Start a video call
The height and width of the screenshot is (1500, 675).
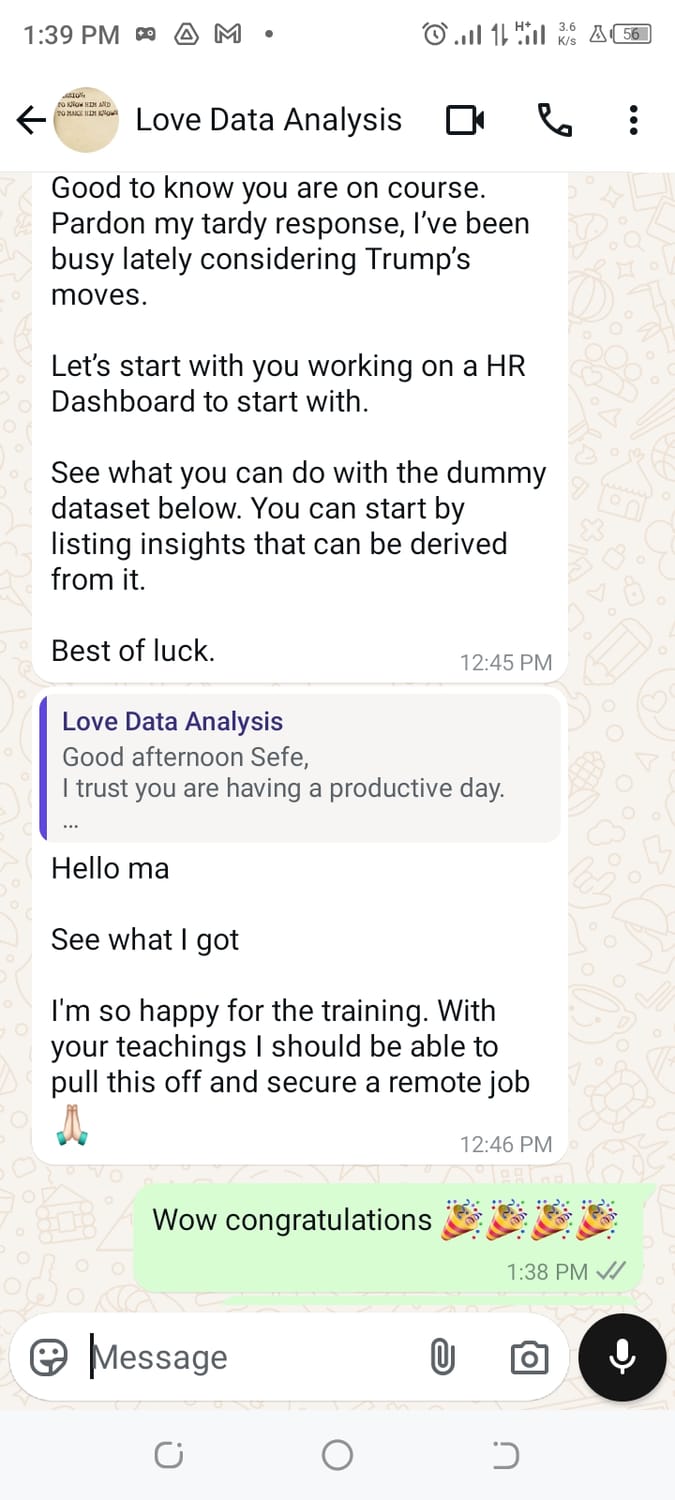[x=465, y=121]
